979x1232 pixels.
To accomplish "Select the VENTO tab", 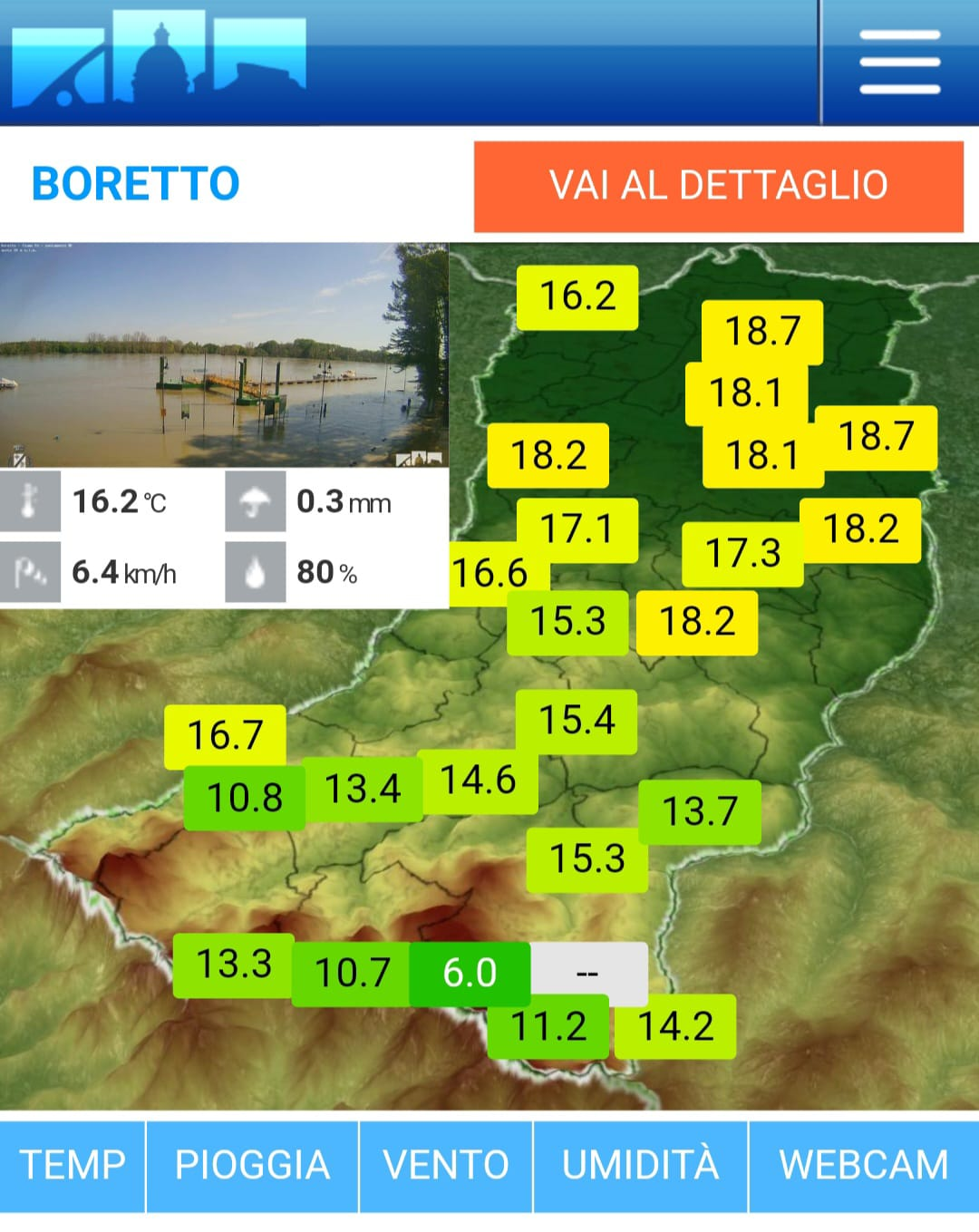I will 446,1165.
